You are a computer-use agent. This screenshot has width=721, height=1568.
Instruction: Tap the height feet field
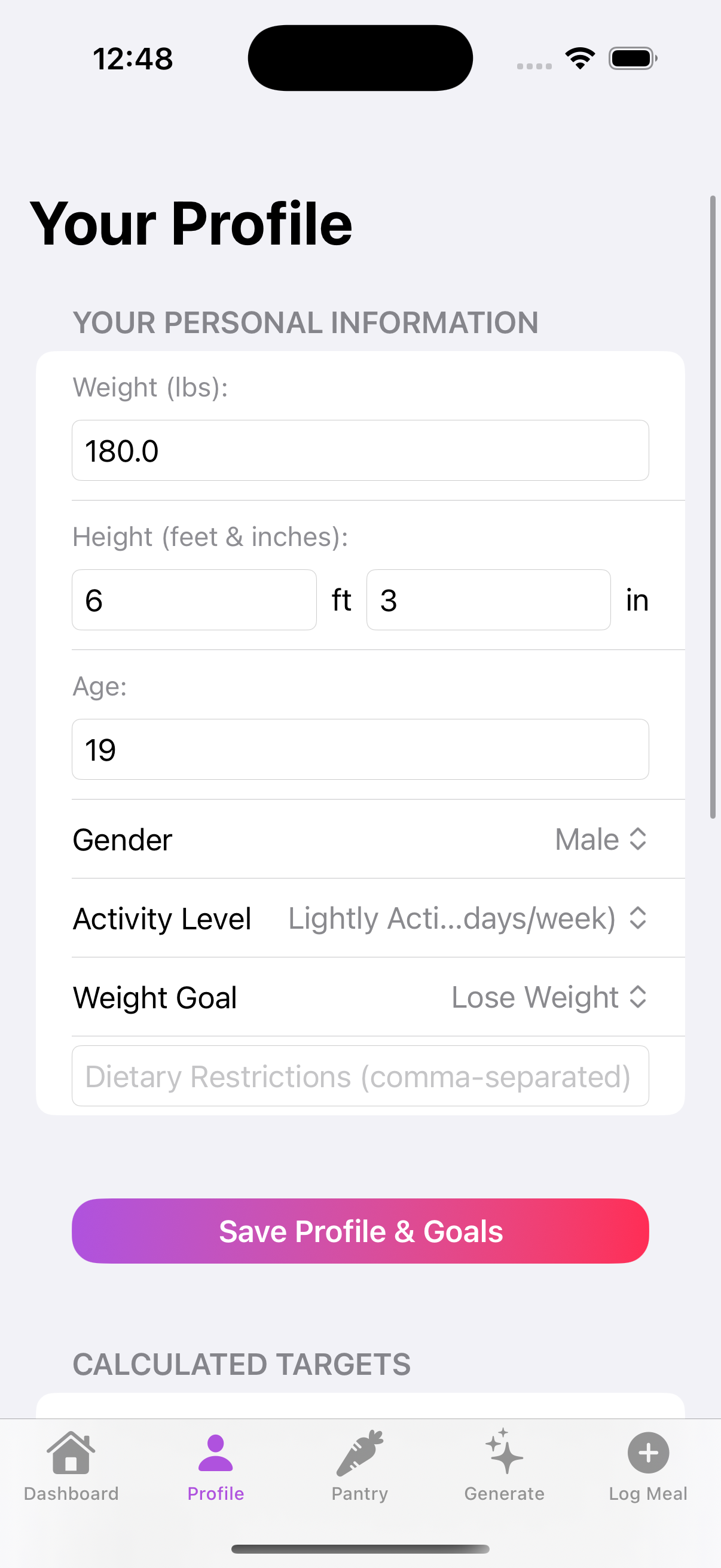194,600
